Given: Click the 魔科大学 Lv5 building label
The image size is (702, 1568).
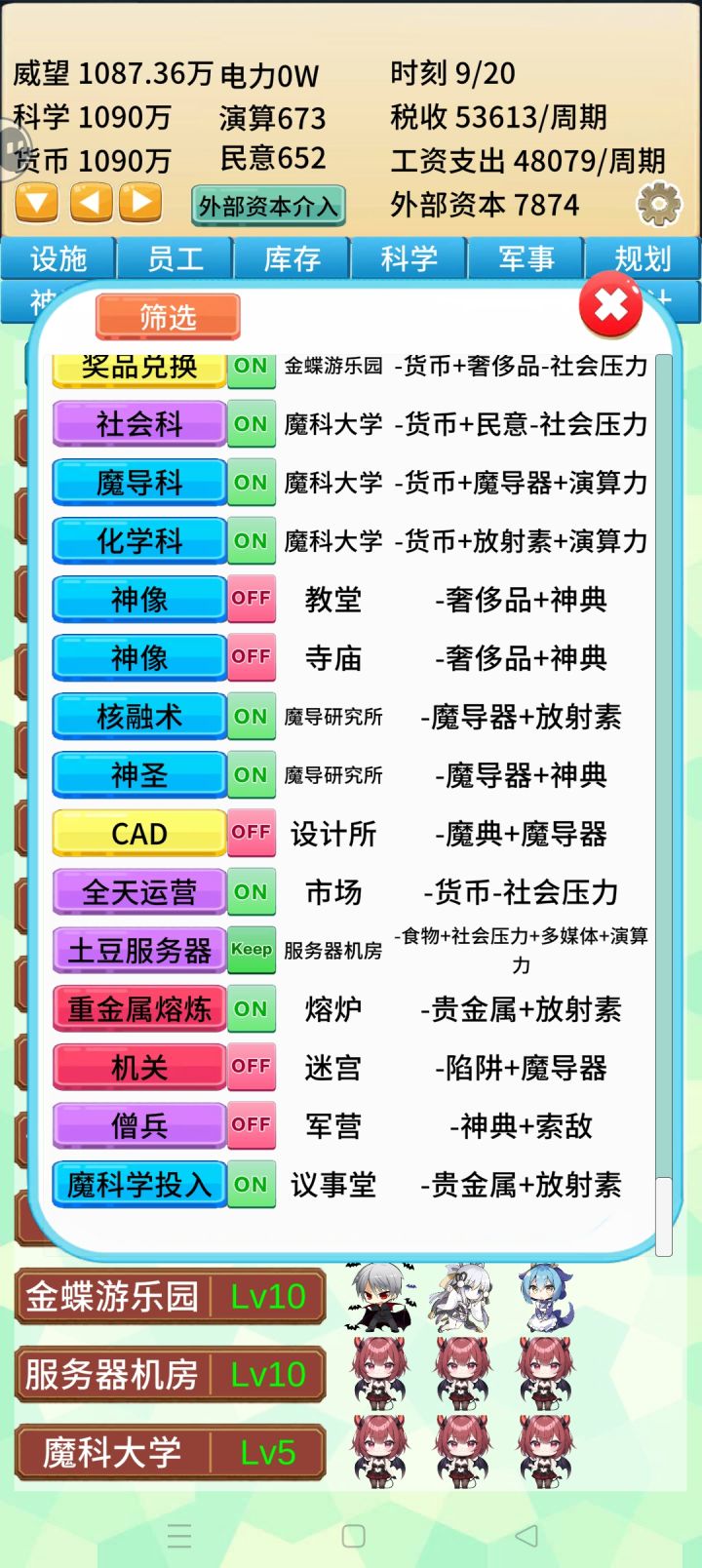Looking at the screenshot, I should coord(171,1452).
